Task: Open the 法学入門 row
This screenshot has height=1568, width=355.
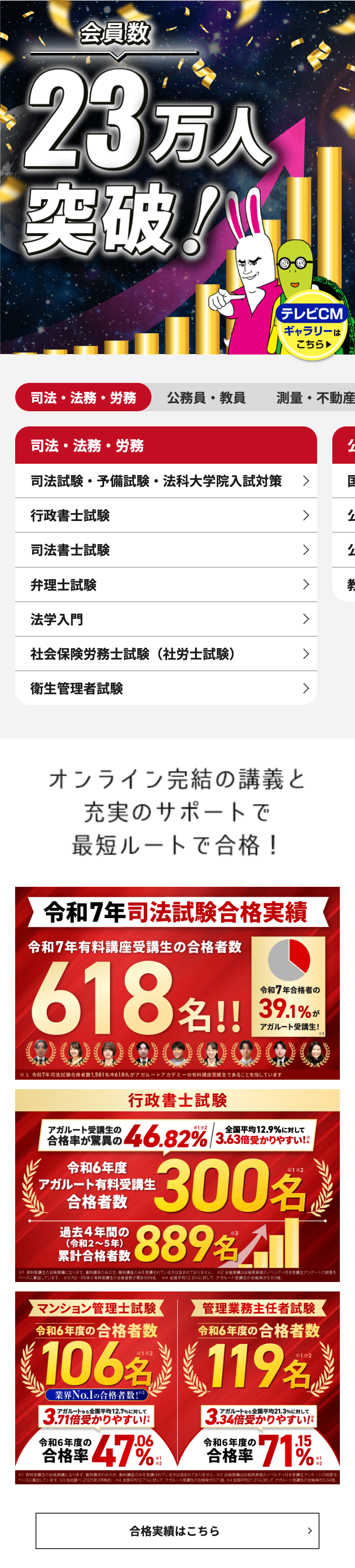Action: [x=166, y=619]
